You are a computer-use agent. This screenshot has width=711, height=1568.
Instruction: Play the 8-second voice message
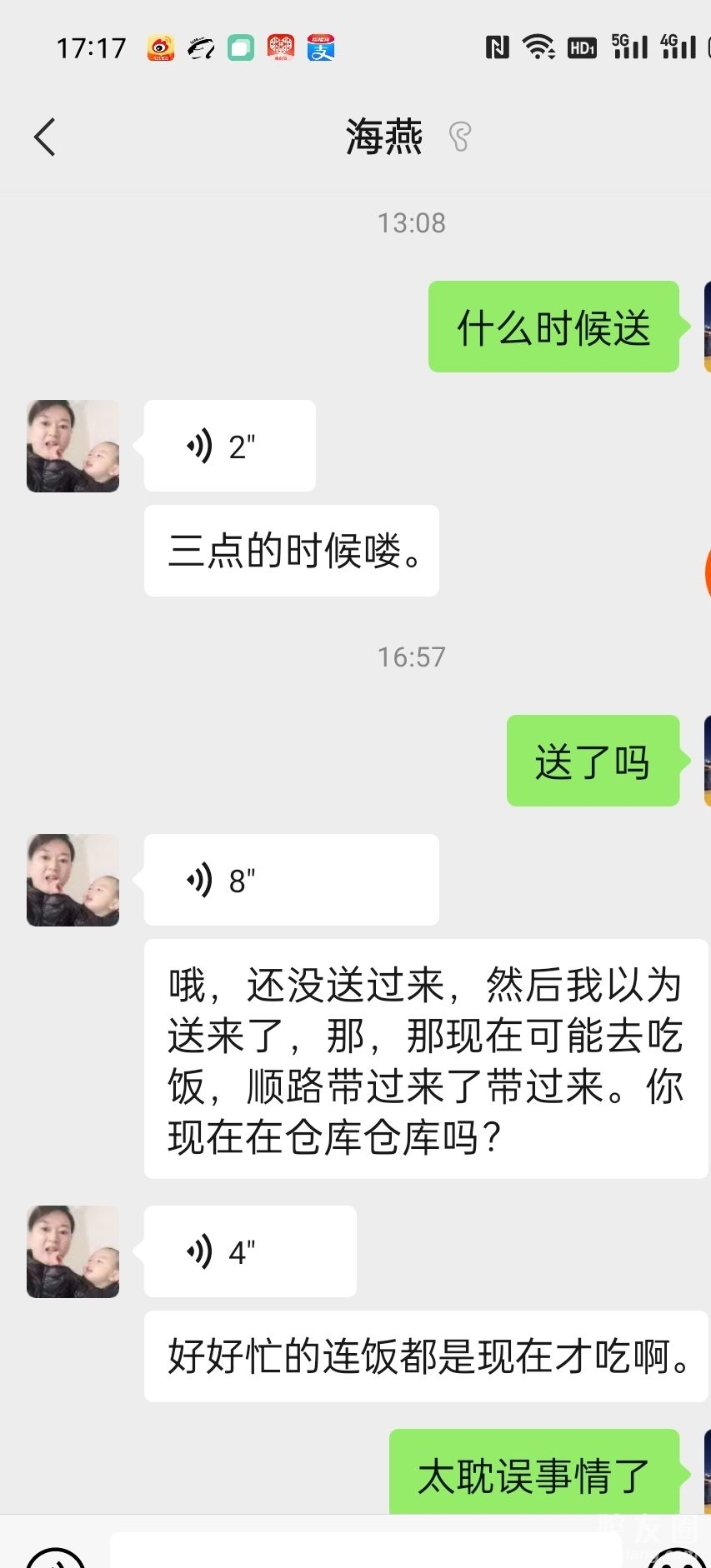291,881
